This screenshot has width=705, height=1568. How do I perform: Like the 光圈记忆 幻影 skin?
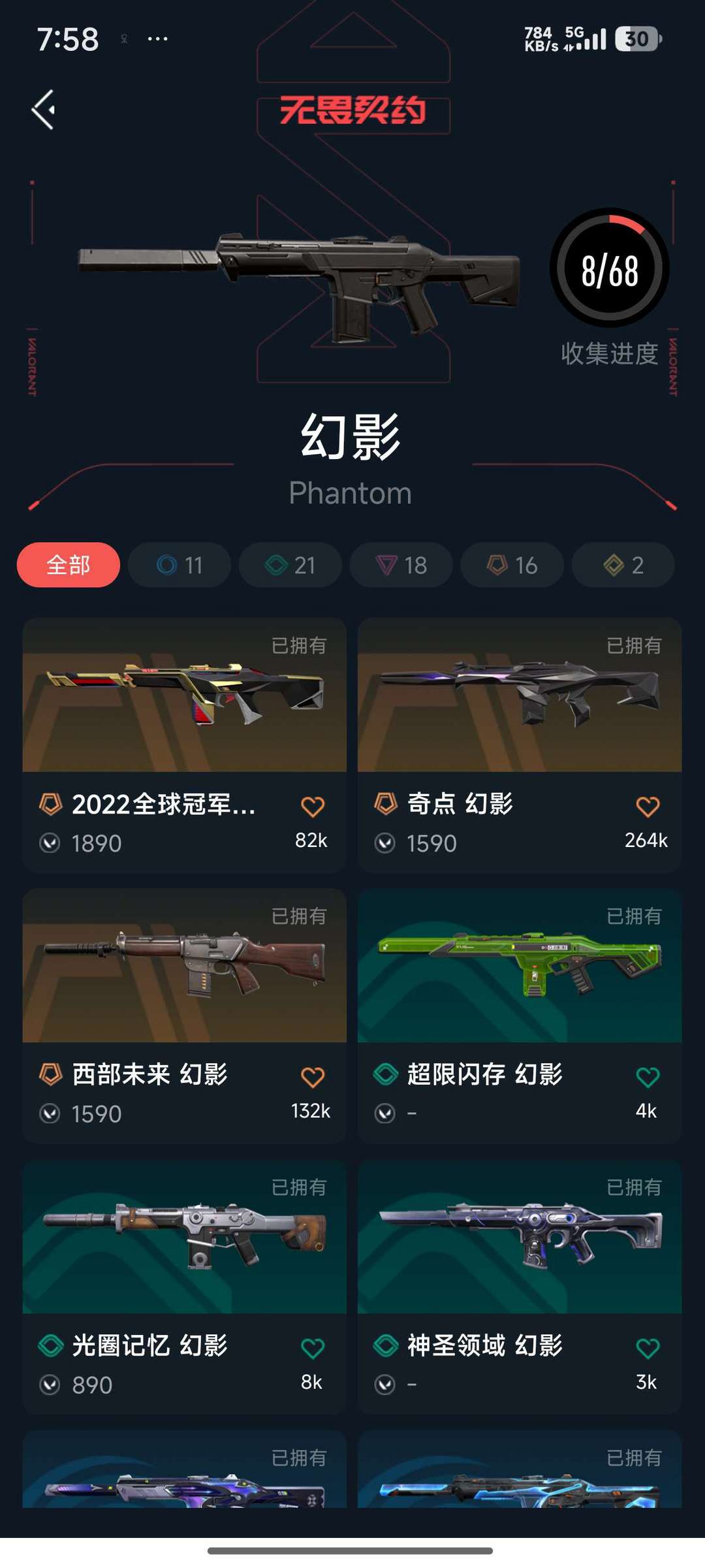313,1349
